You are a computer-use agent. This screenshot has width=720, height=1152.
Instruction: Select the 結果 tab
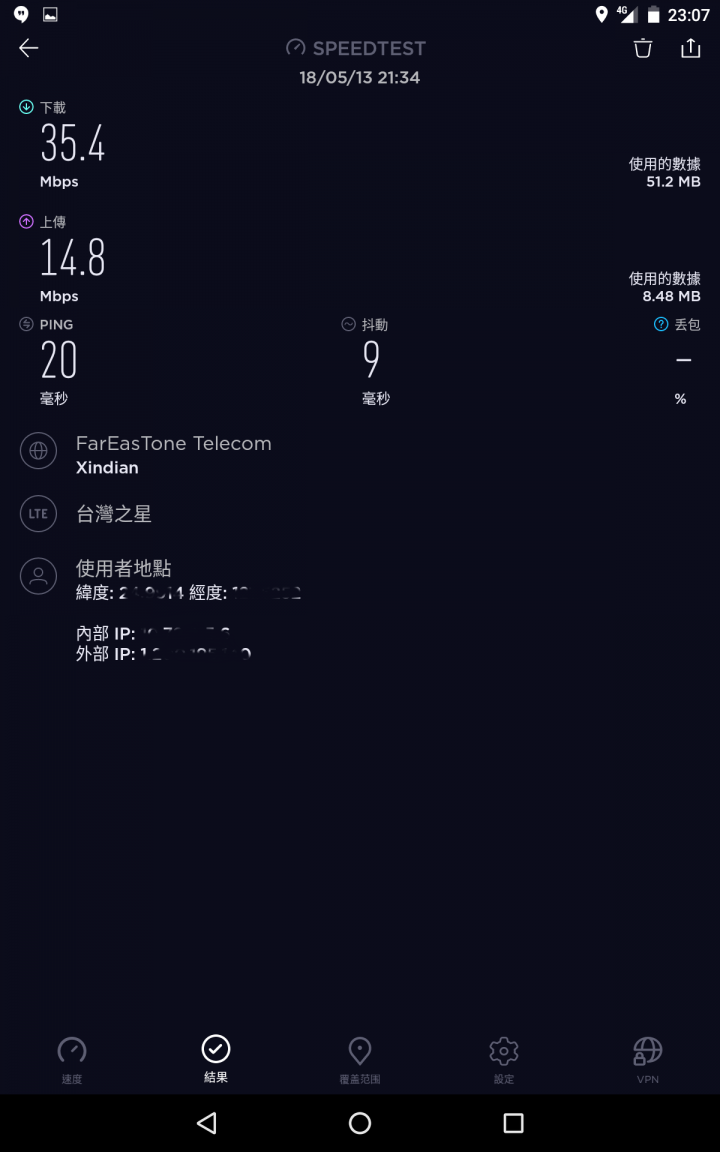pos(216,1059)
